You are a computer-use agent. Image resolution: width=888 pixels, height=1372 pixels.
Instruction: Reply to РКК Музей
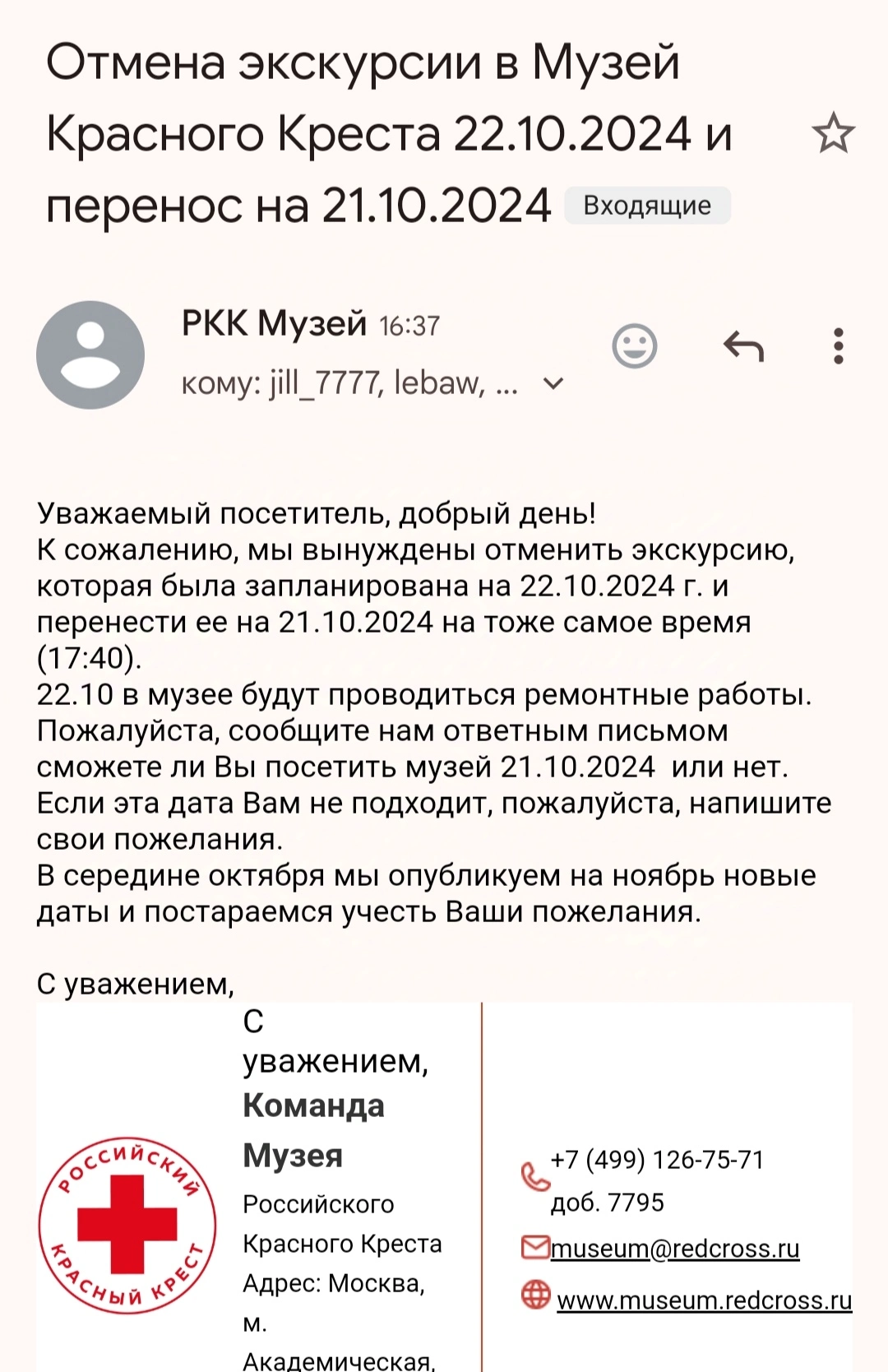[x=744, y=346]
